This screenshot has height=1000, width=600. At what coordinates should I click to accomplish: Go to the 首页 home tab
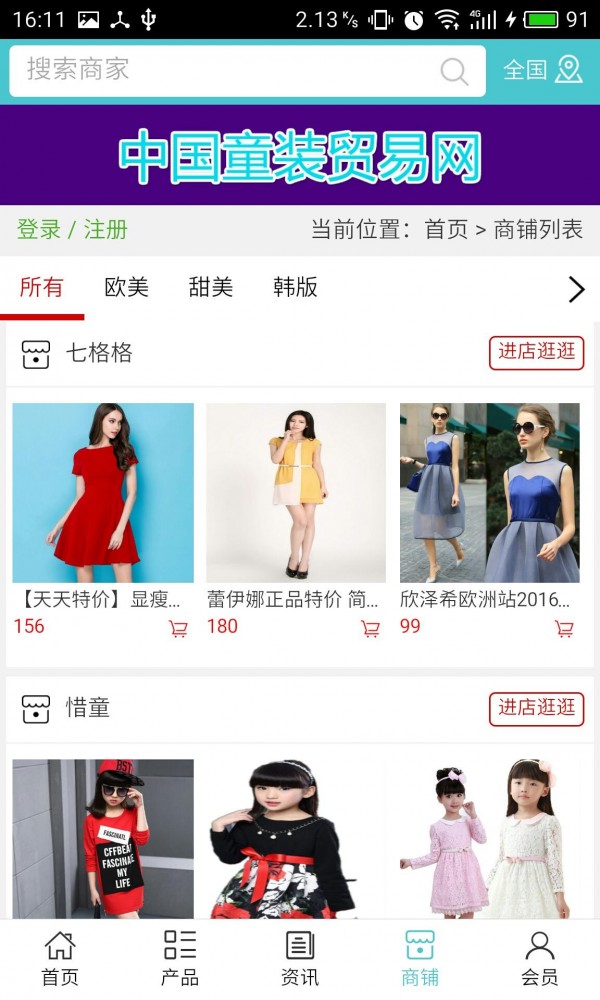[60, 958]
